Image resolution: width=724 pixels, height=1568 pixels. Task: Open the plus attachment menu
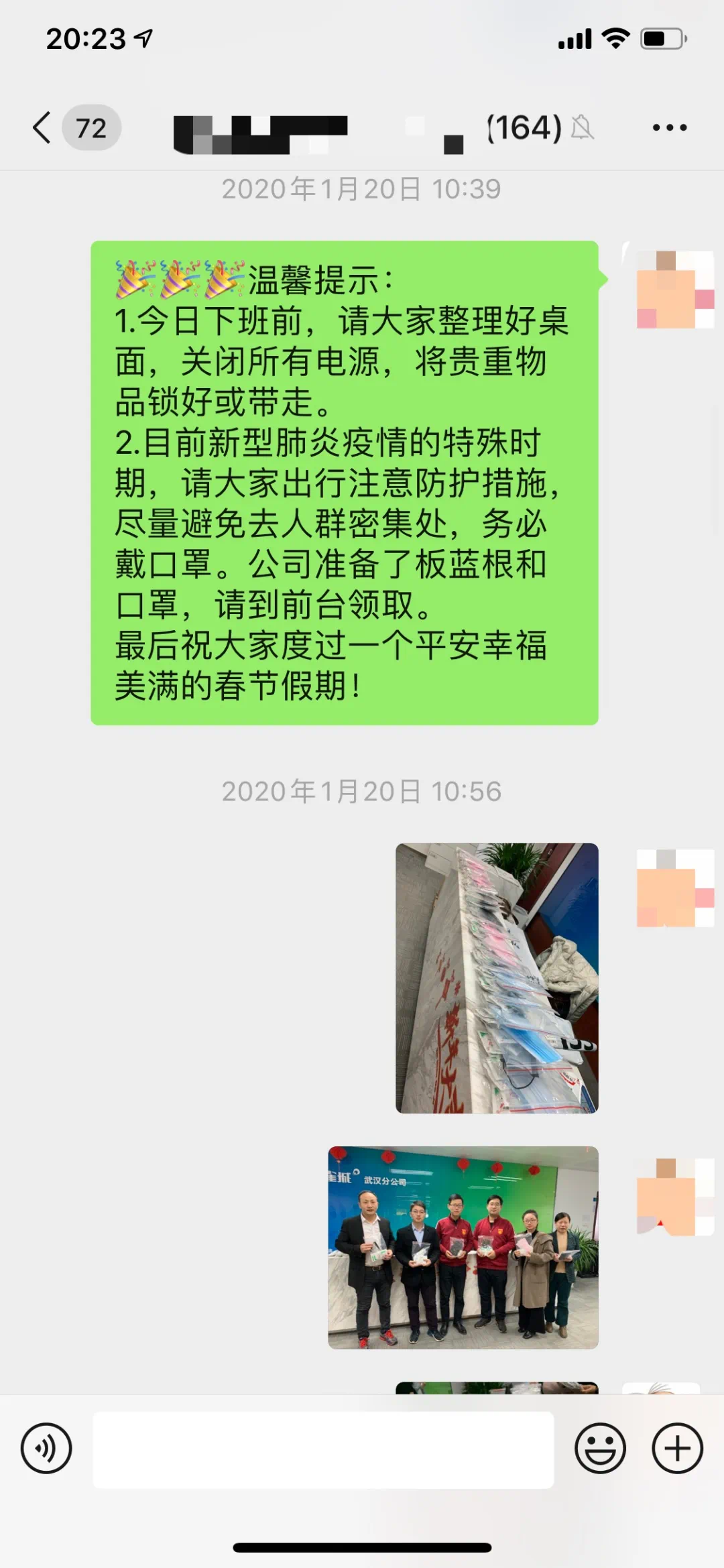pos(677,1448)
